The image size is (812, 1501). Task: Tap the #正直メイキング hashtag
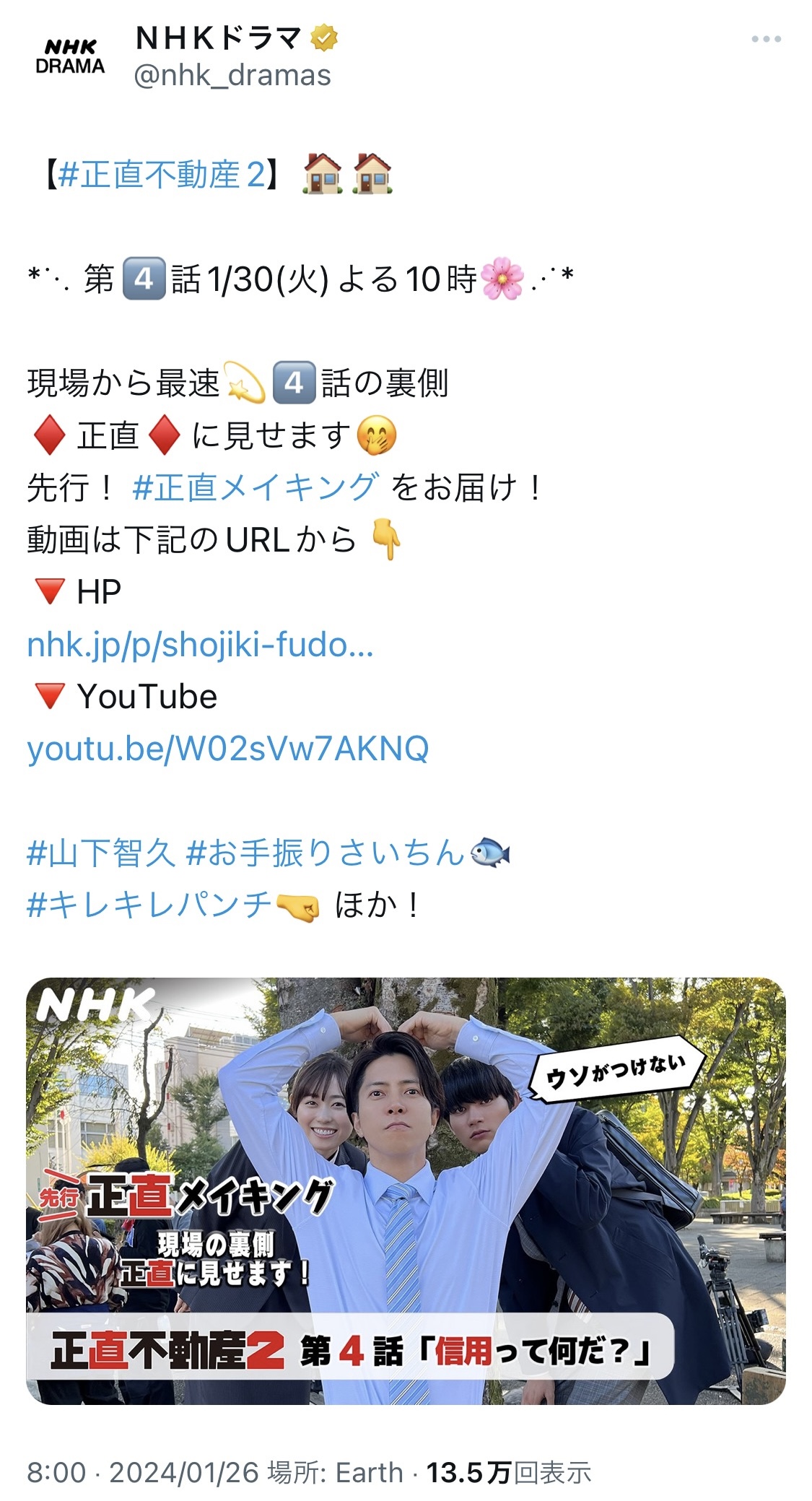point(256,487)
